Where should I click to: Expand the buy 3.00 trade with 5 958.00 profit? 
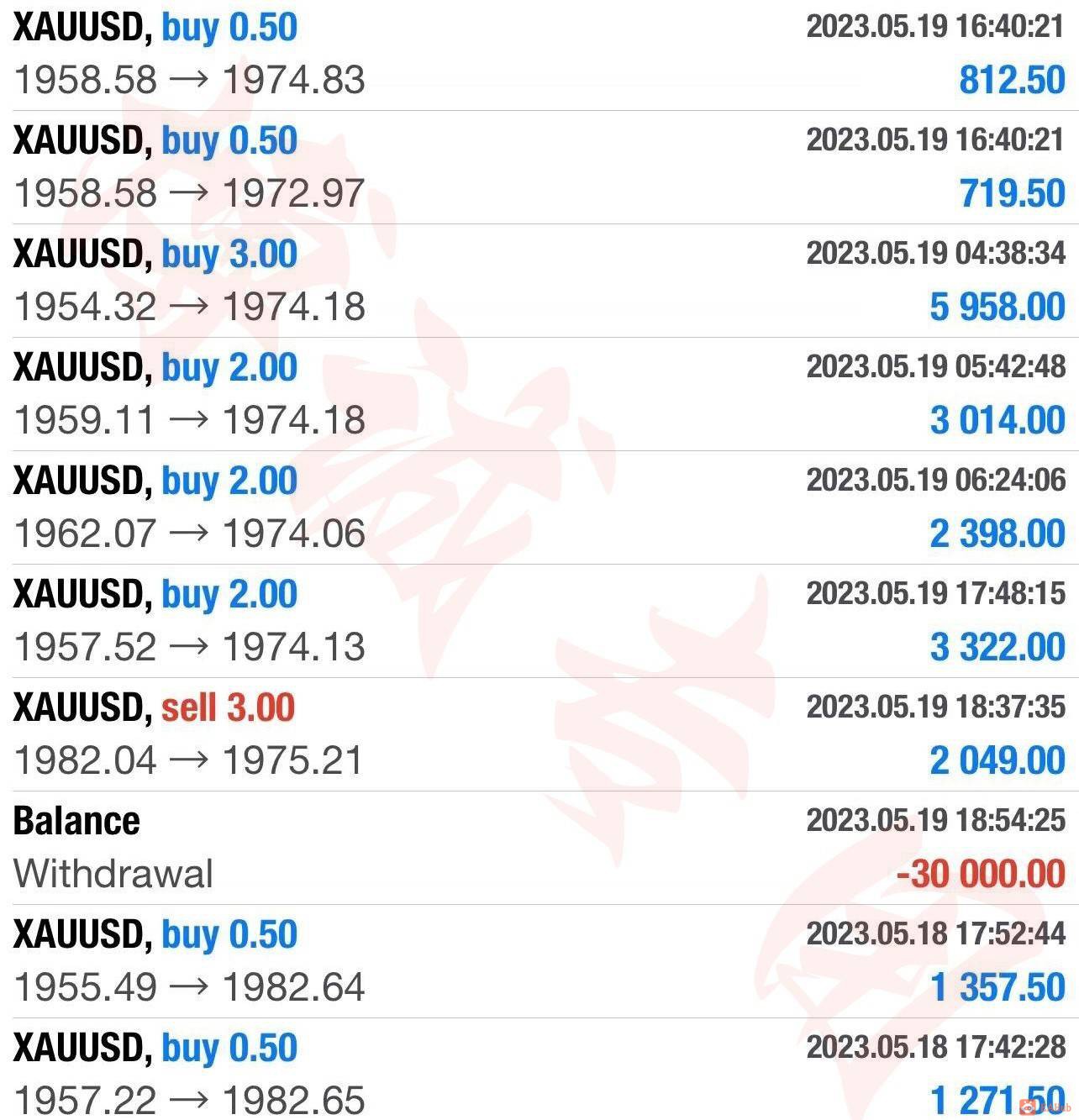click(x=538, y=281)
